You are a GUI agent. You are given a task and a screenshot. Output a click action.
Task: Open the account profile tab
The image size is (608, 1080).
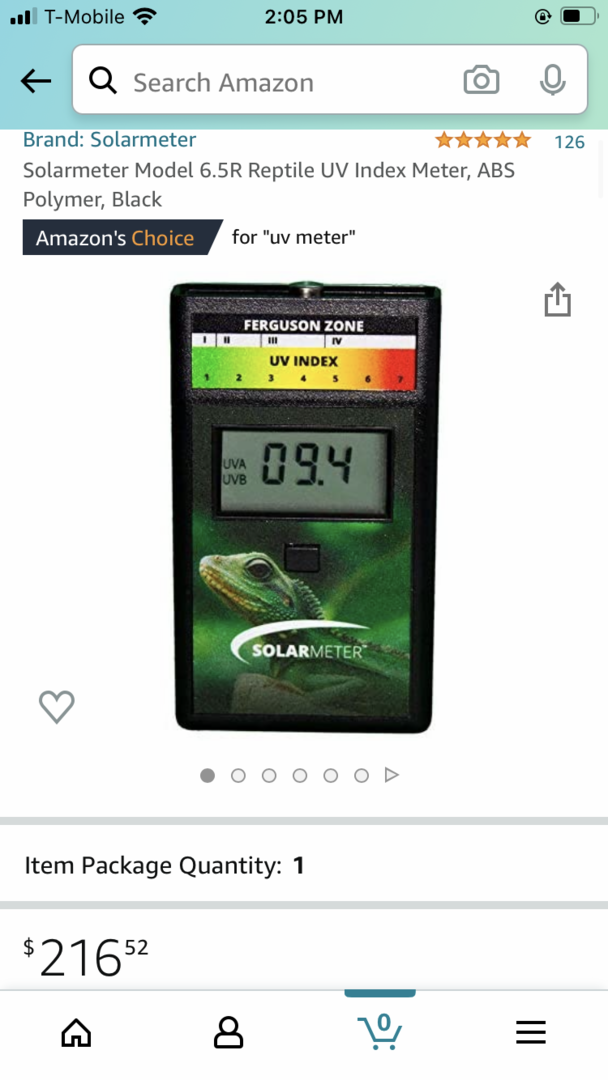tap(229, 1032)
